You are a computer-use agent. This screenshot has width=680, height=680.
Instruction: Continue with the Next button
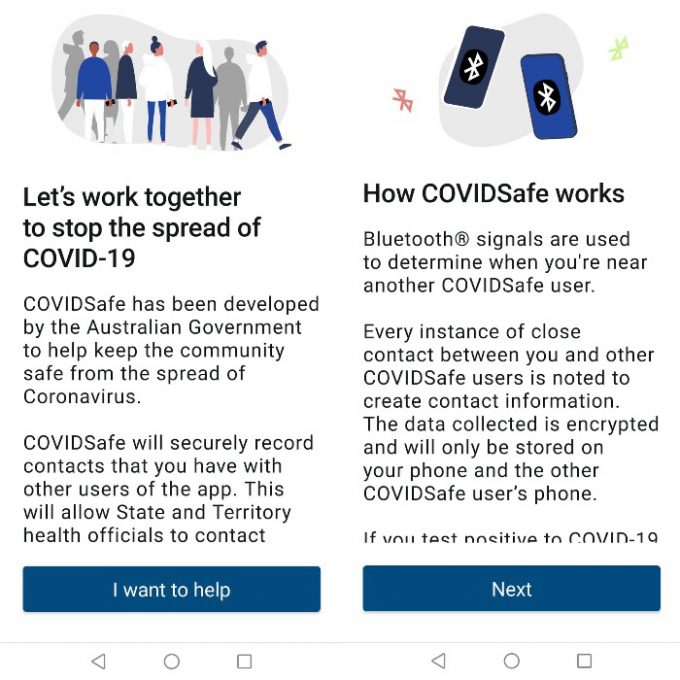(511, 589)
